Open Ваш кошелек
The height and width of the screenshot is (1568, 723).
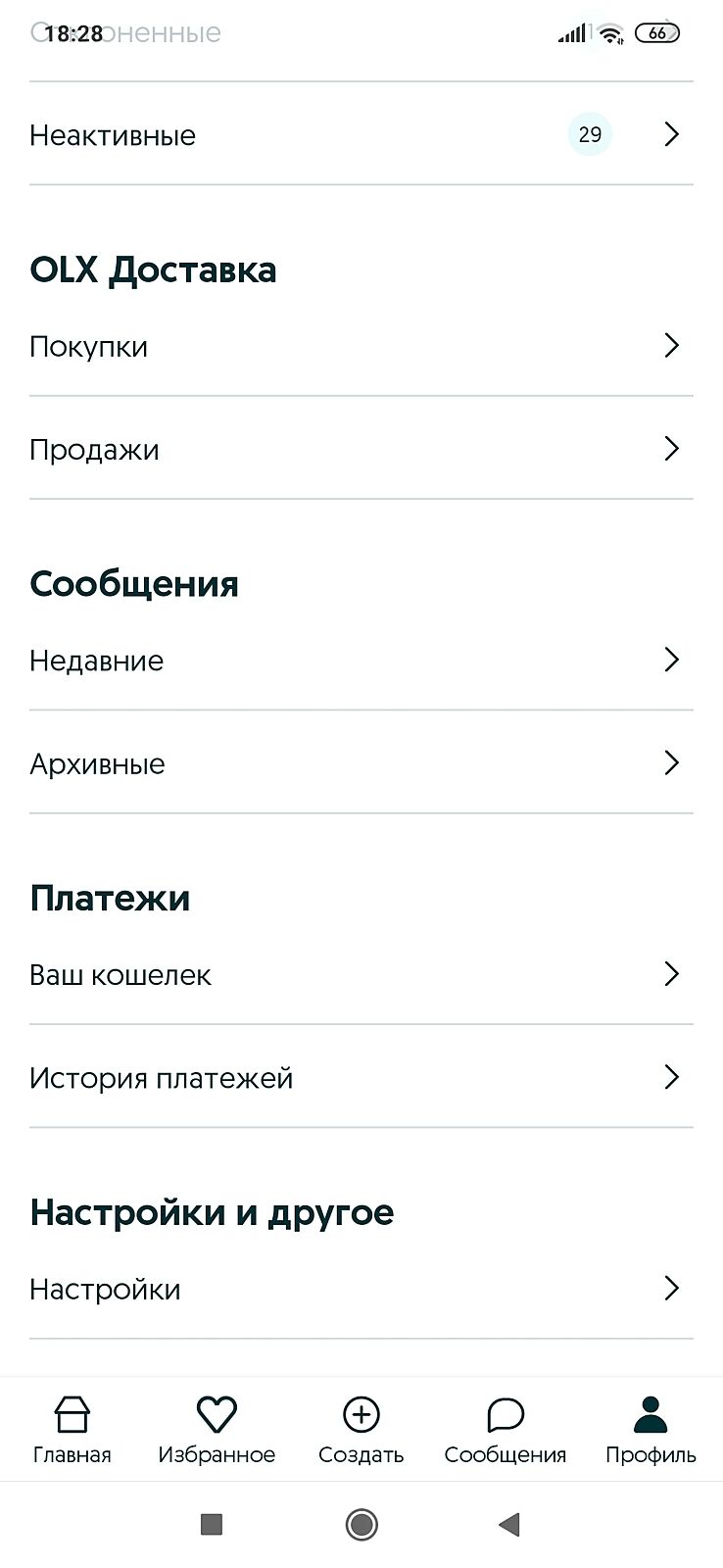[361, 975]
